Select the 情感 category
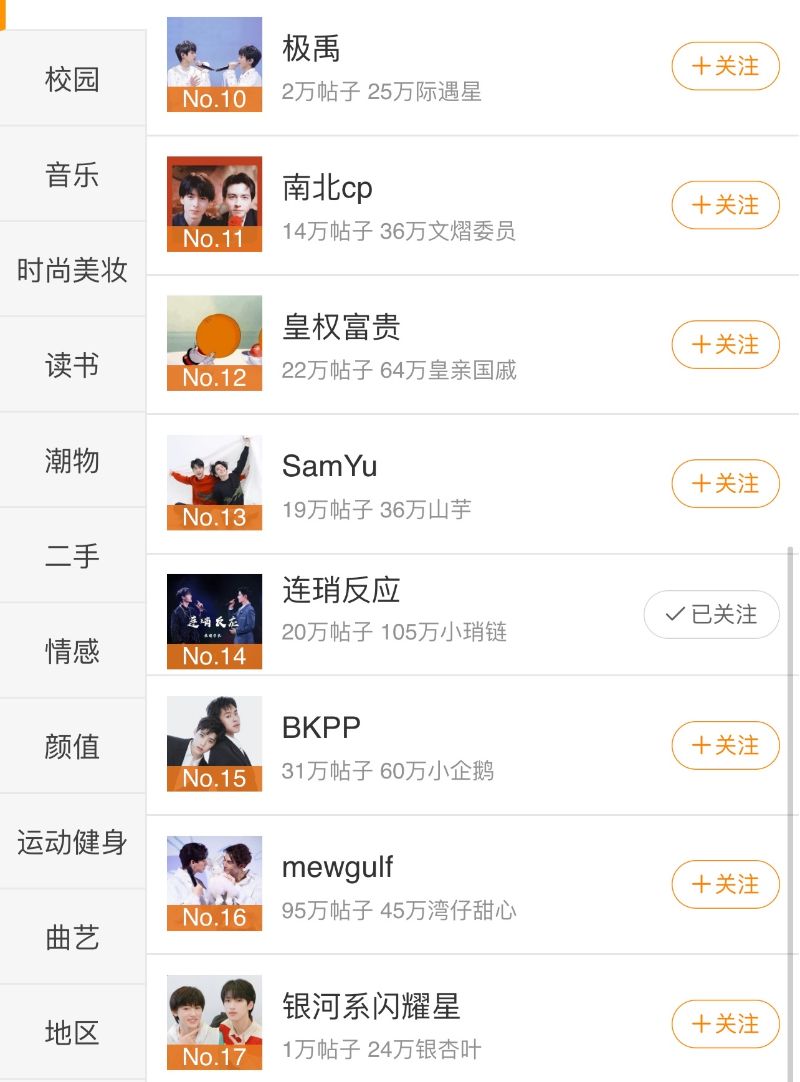800x1082 pixels. pos(72,651)
